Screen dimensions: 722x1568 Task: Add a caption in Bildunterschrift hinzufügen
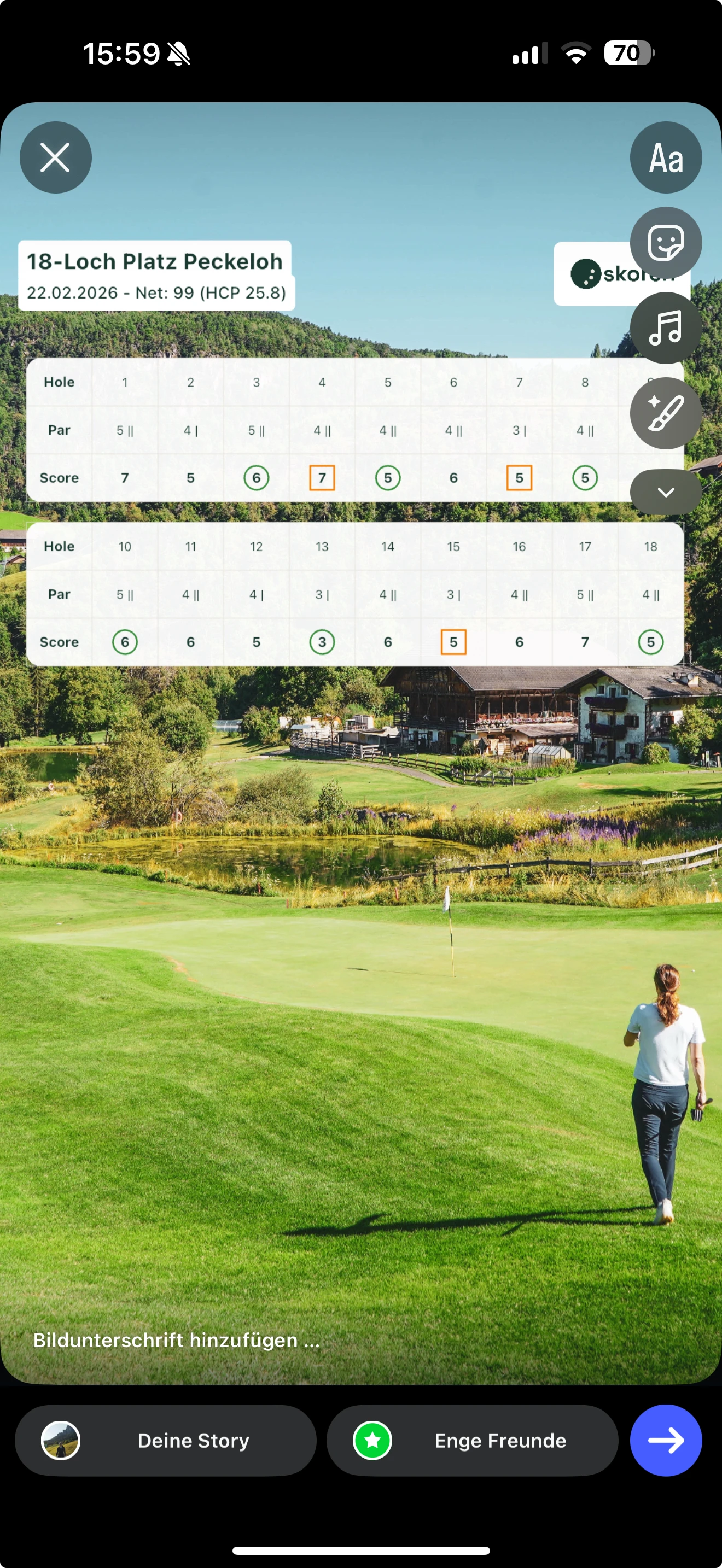[x=177, y=1339]
